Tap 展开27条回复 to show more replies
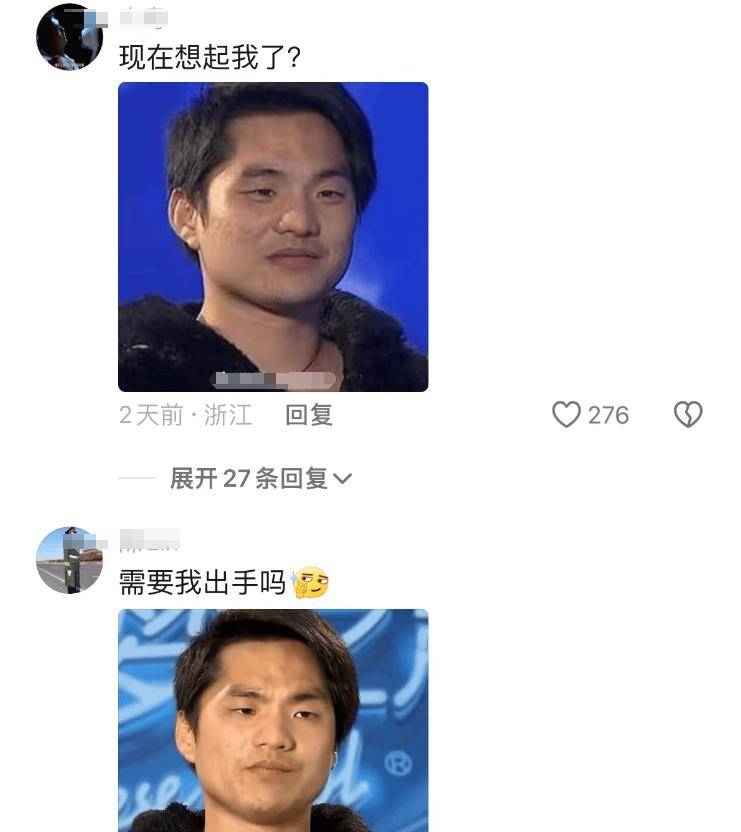The image size is (741, 832). click(252, 478)
